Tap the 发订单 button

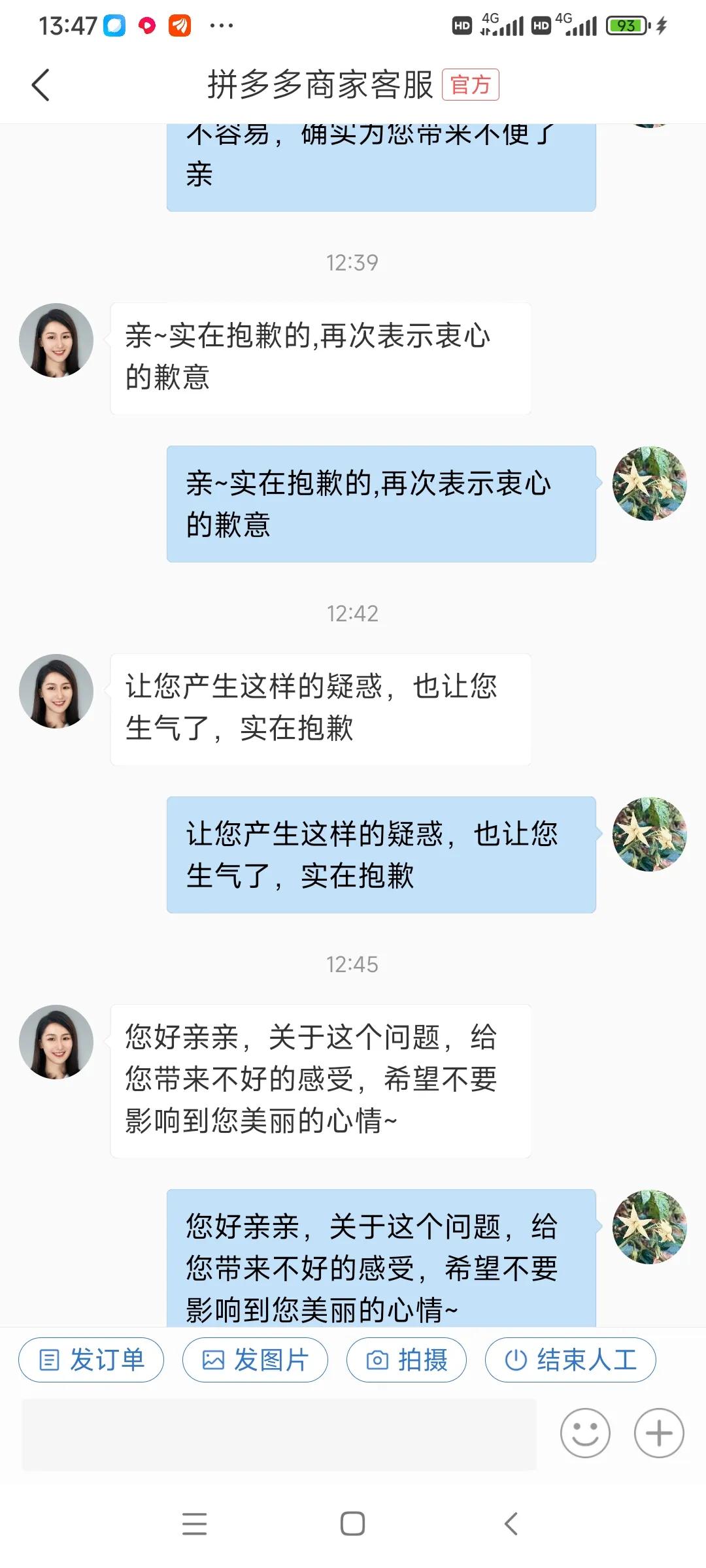tap(91, 1359)
